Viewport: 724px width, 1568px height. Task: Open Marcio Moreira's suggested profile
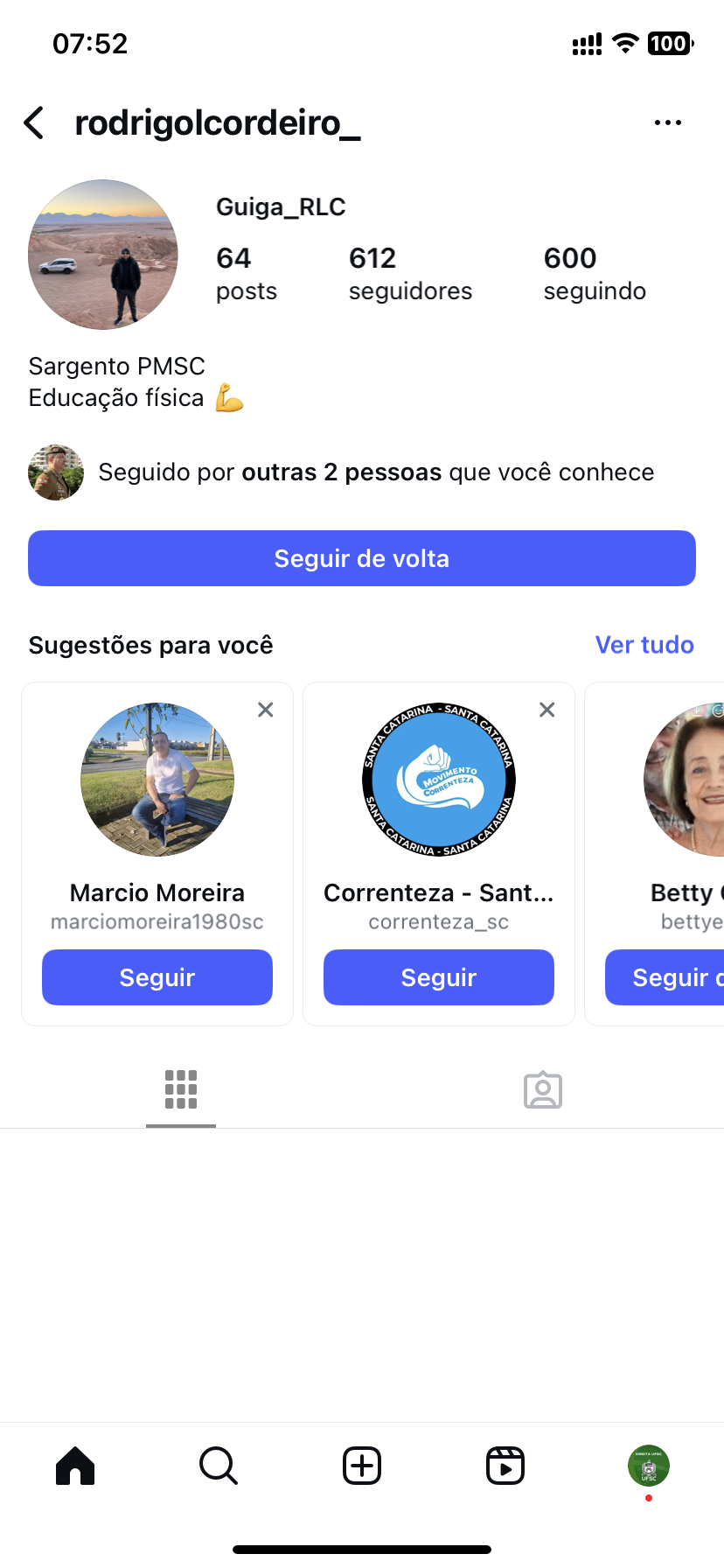(157, 779)
